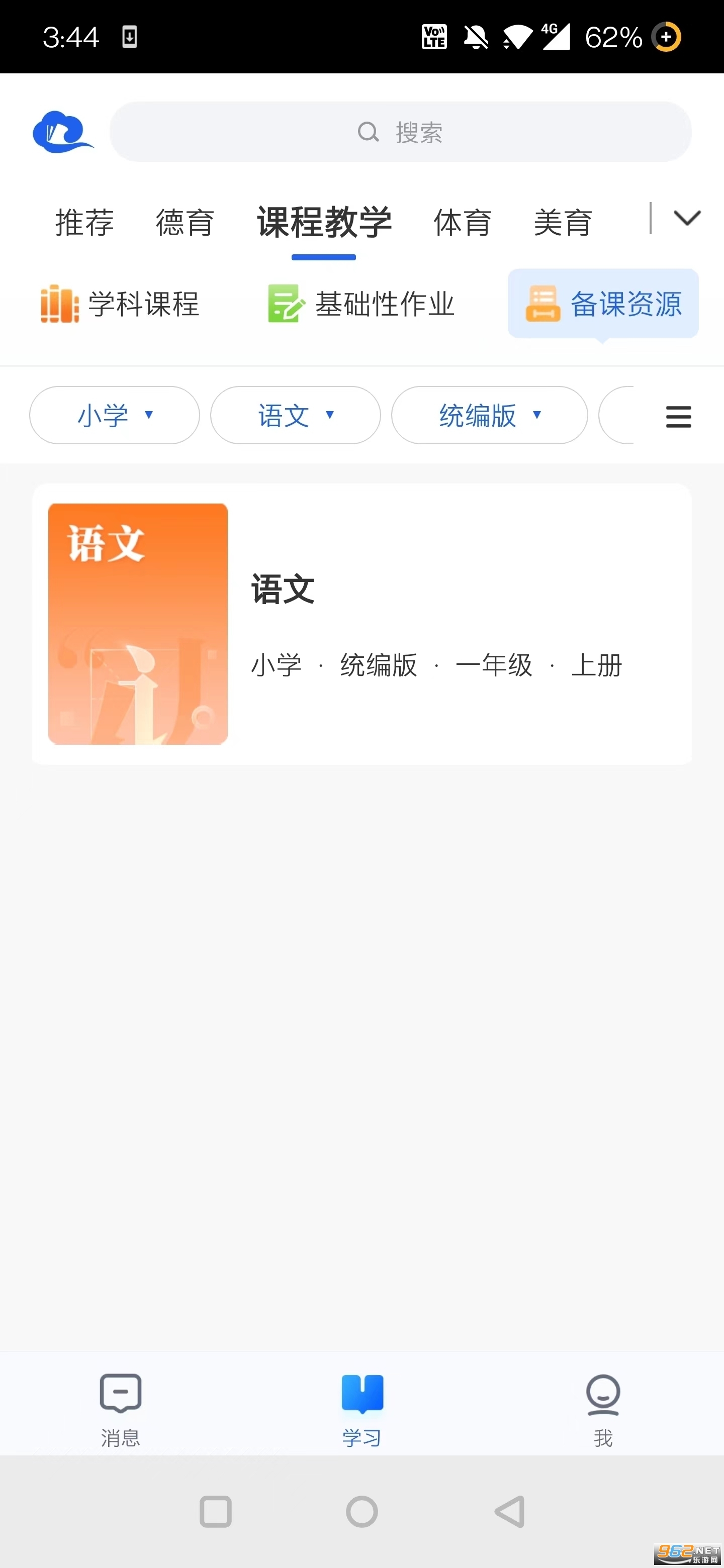Expand the category tabs with the chevron

pos(687,219)
